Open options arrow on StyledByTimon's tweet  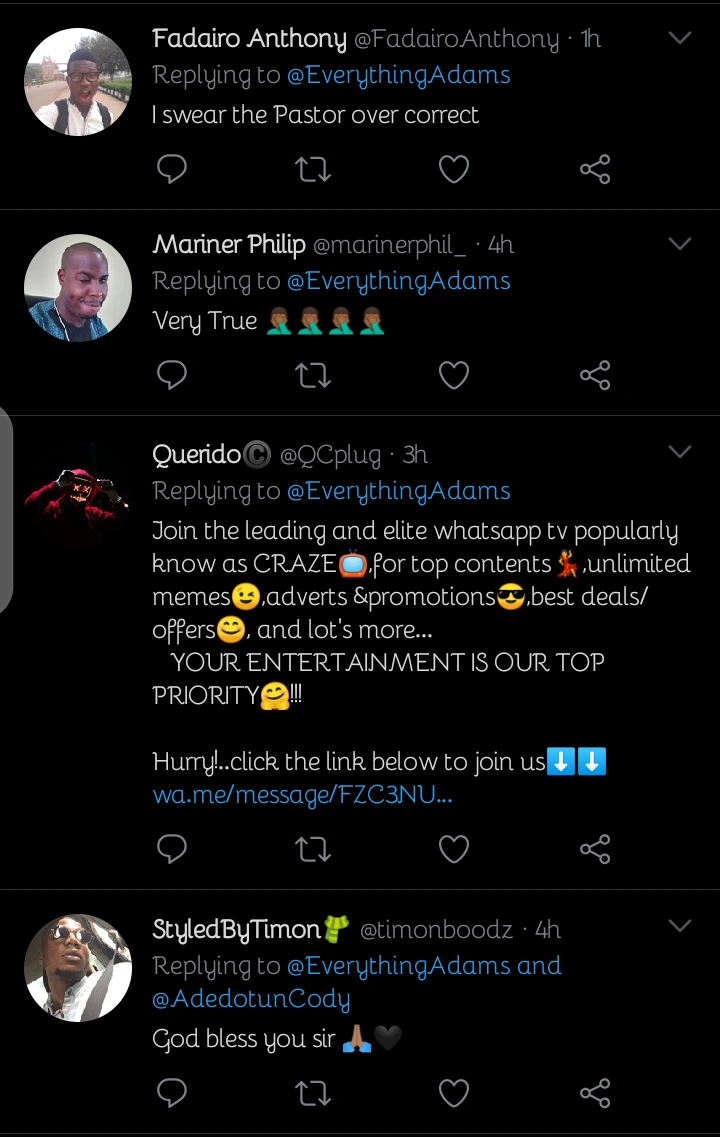[680, 926]
